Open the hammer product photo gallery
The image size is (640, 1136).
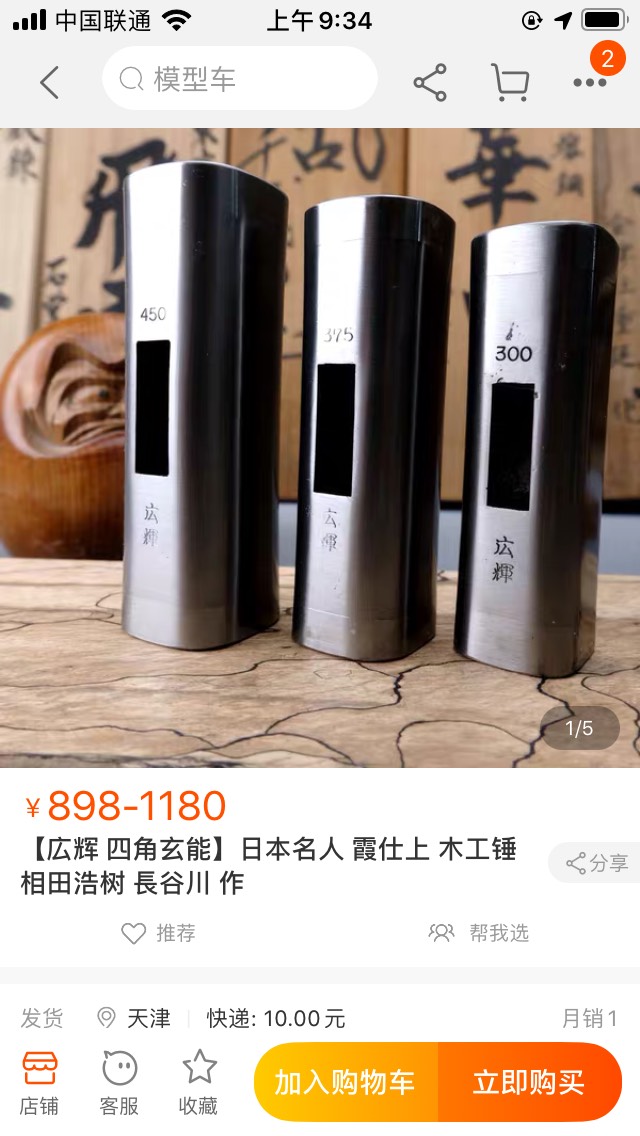(320, 447)
